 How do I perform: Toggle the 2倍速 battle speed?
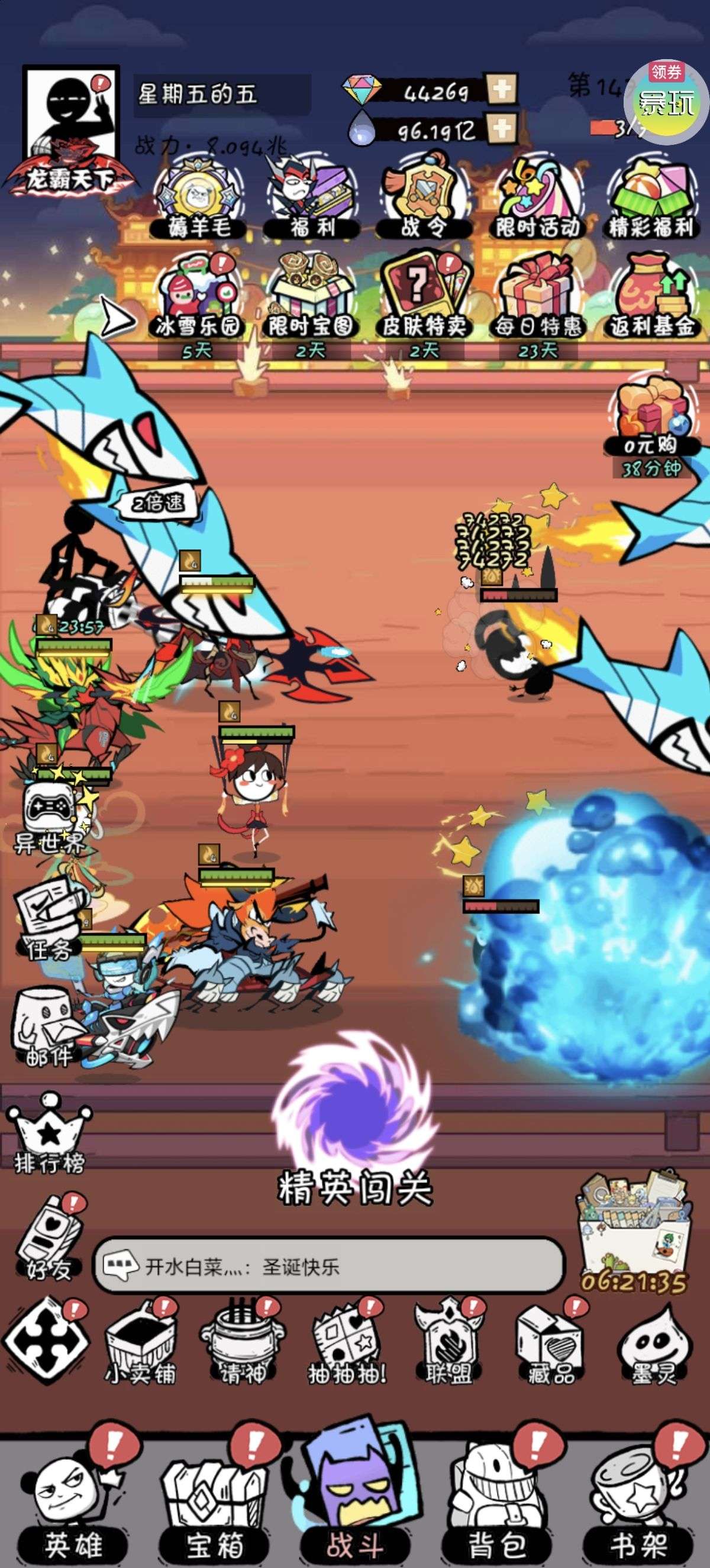157,503
